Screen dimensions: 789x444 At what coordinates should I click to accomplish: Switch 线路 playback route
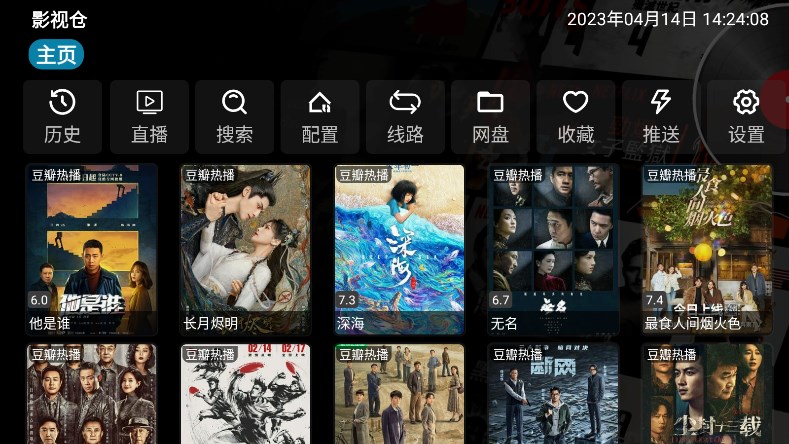point(405,116)
